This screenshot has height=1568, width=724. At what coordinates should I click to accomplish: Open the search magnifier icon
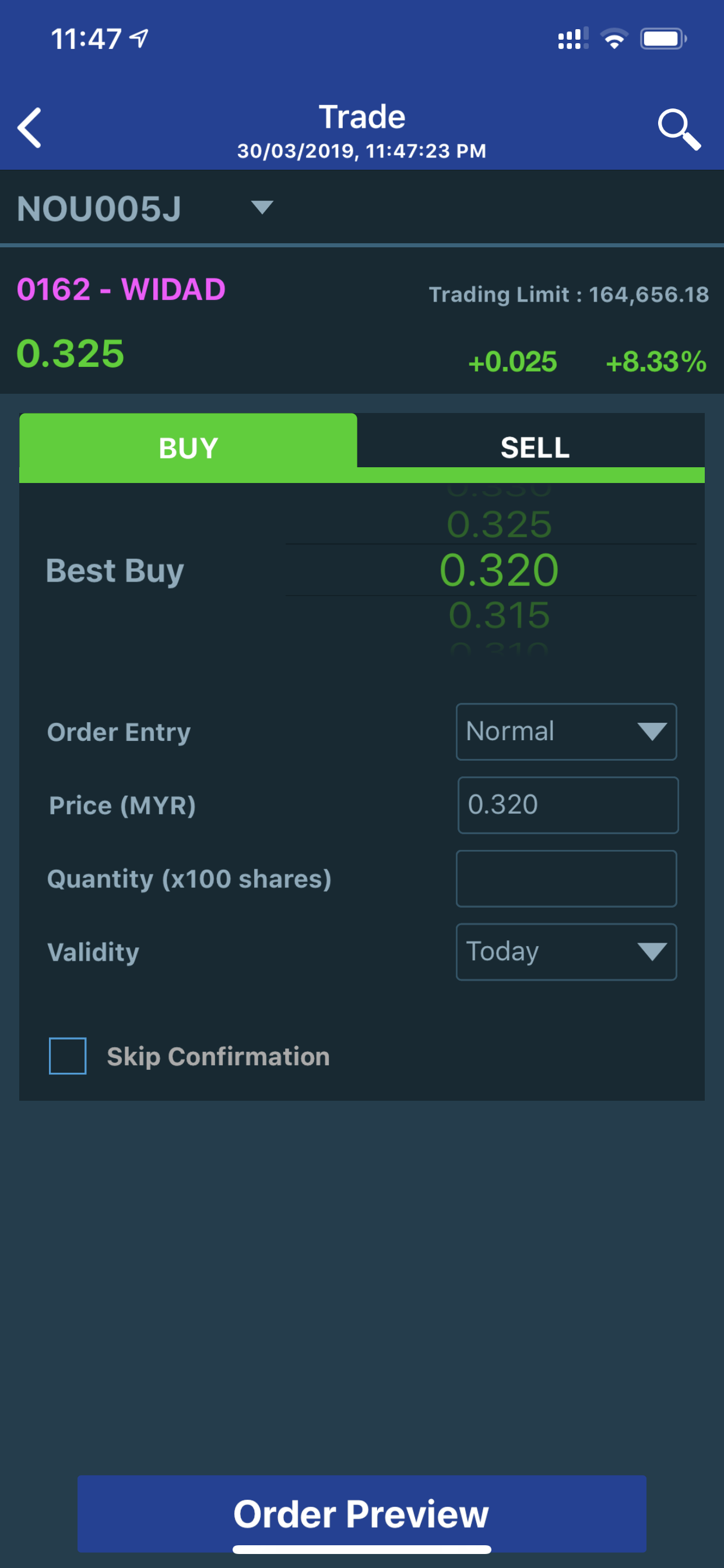click(x=679, y=129)
